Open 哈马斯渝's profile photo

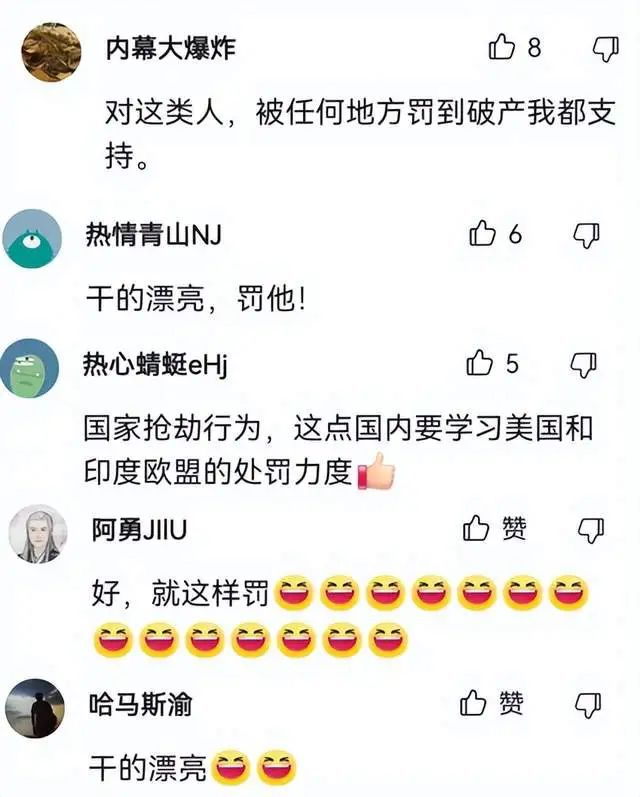[x=34, y=708]
